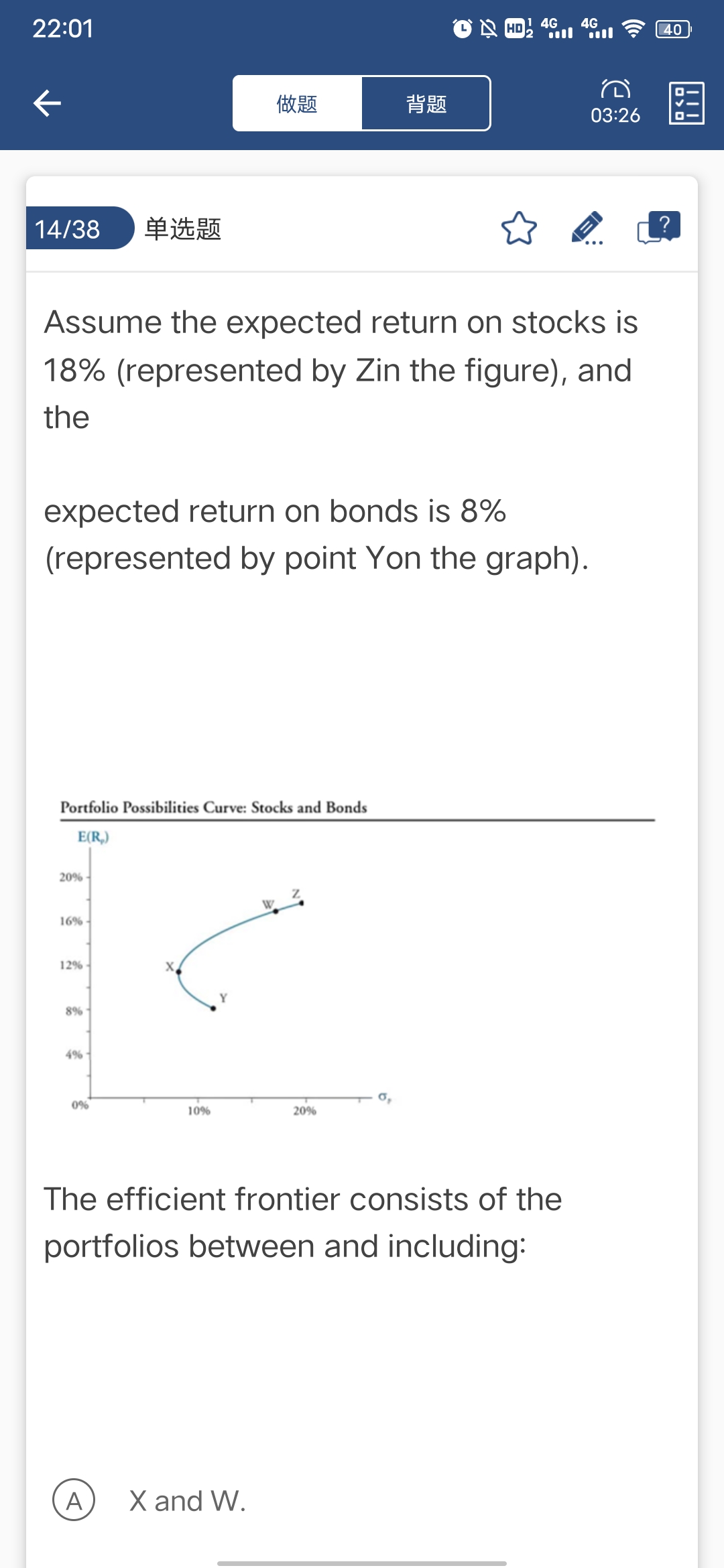724x1568 pixels.
Task: Open the pencil note editor
Action: coord(587,228)
